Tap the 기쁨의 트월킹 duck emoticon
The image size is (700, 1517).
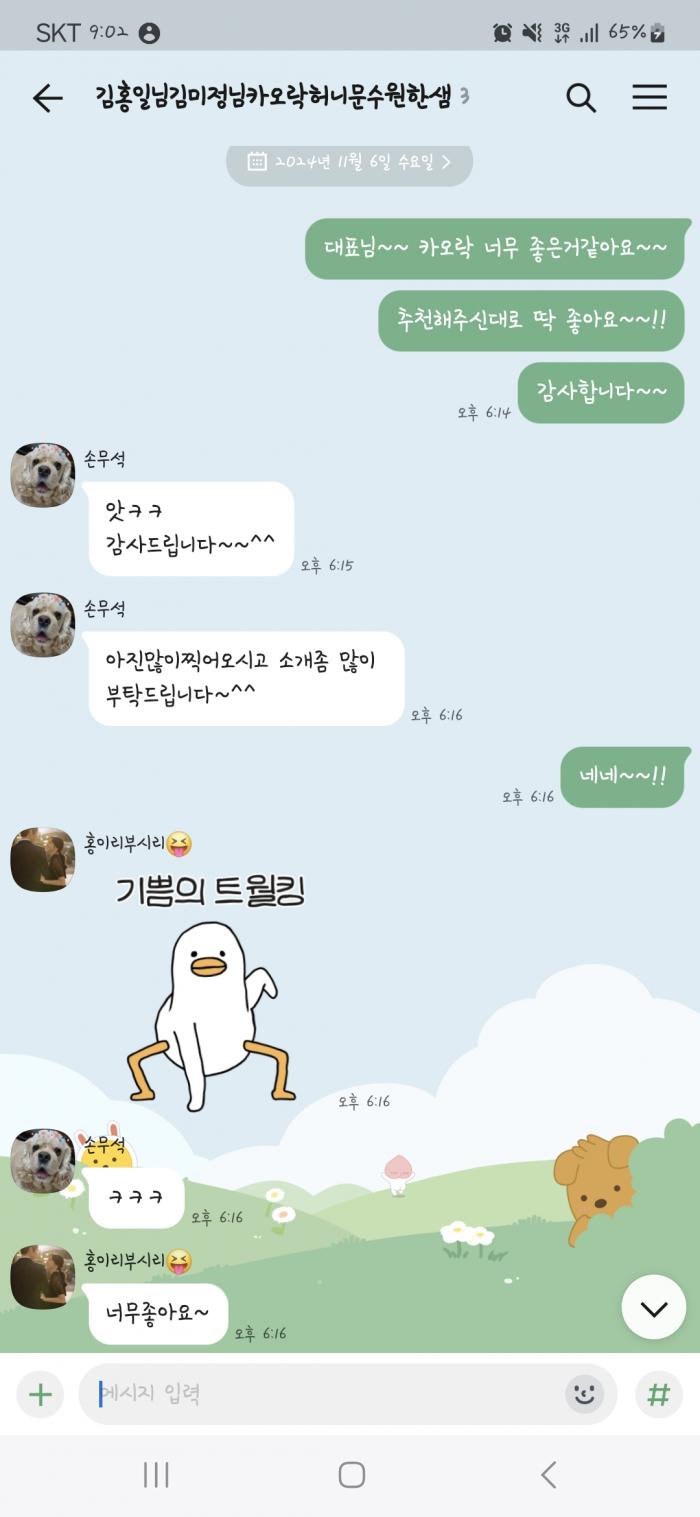pyautogui.click(x=211, y=992)
